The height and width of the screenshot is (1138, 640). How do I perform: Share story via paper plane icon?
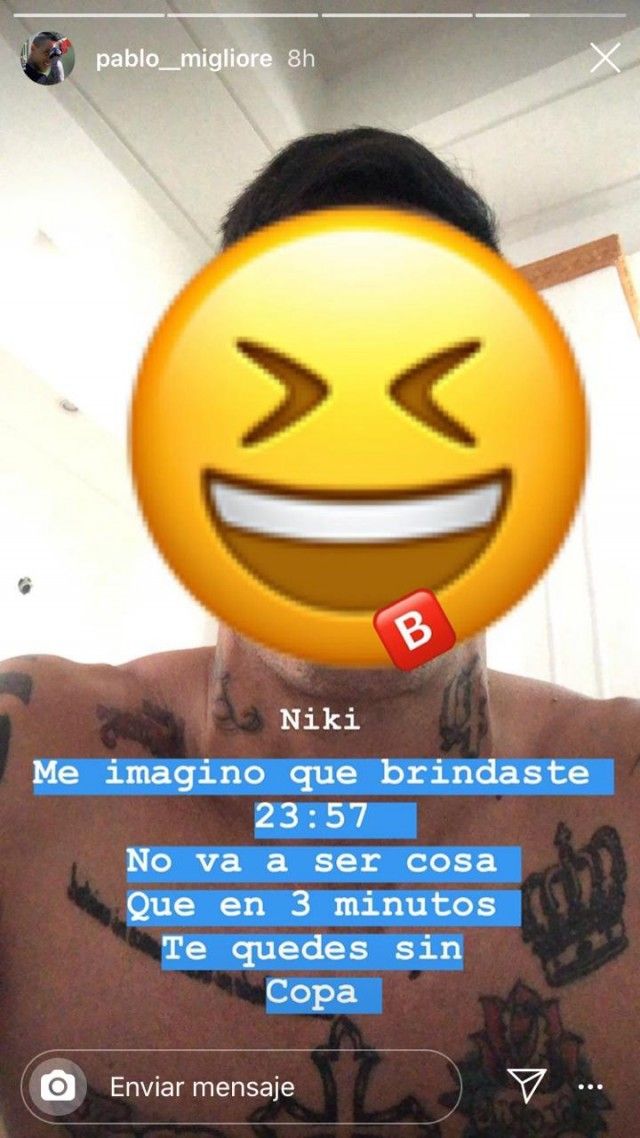(x=526, y=1086)
